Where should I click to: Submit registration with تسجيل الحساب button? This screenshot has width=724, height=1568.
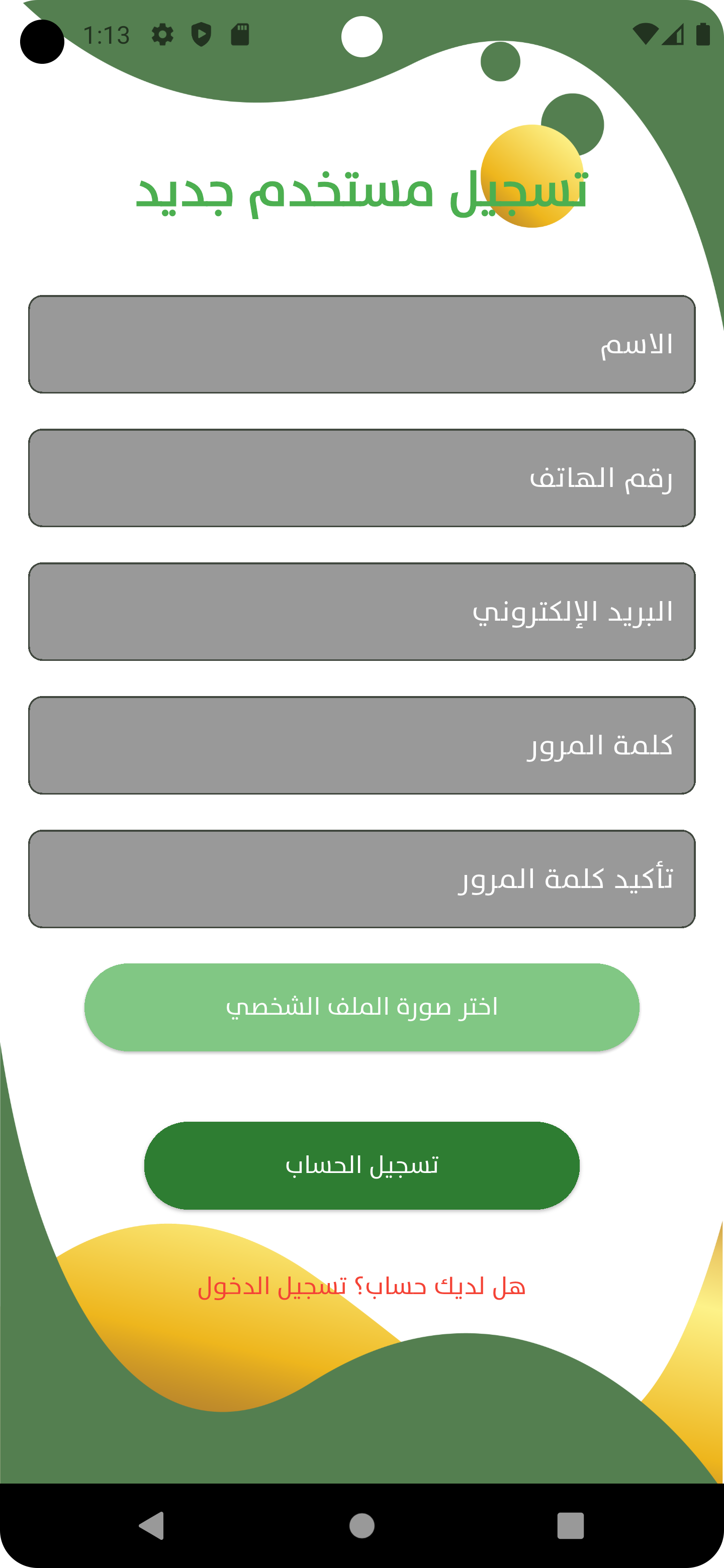pyautogui.click(x=361, y=1165)
